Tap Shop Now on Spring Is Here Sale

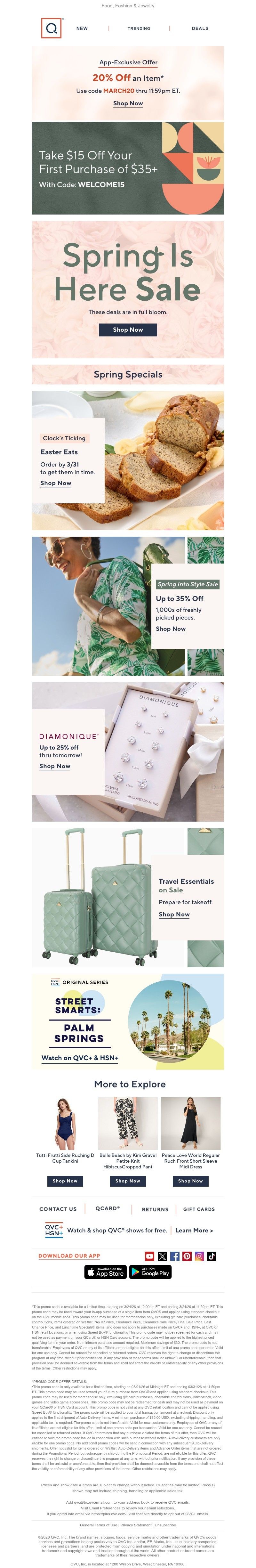pos(128,329)
